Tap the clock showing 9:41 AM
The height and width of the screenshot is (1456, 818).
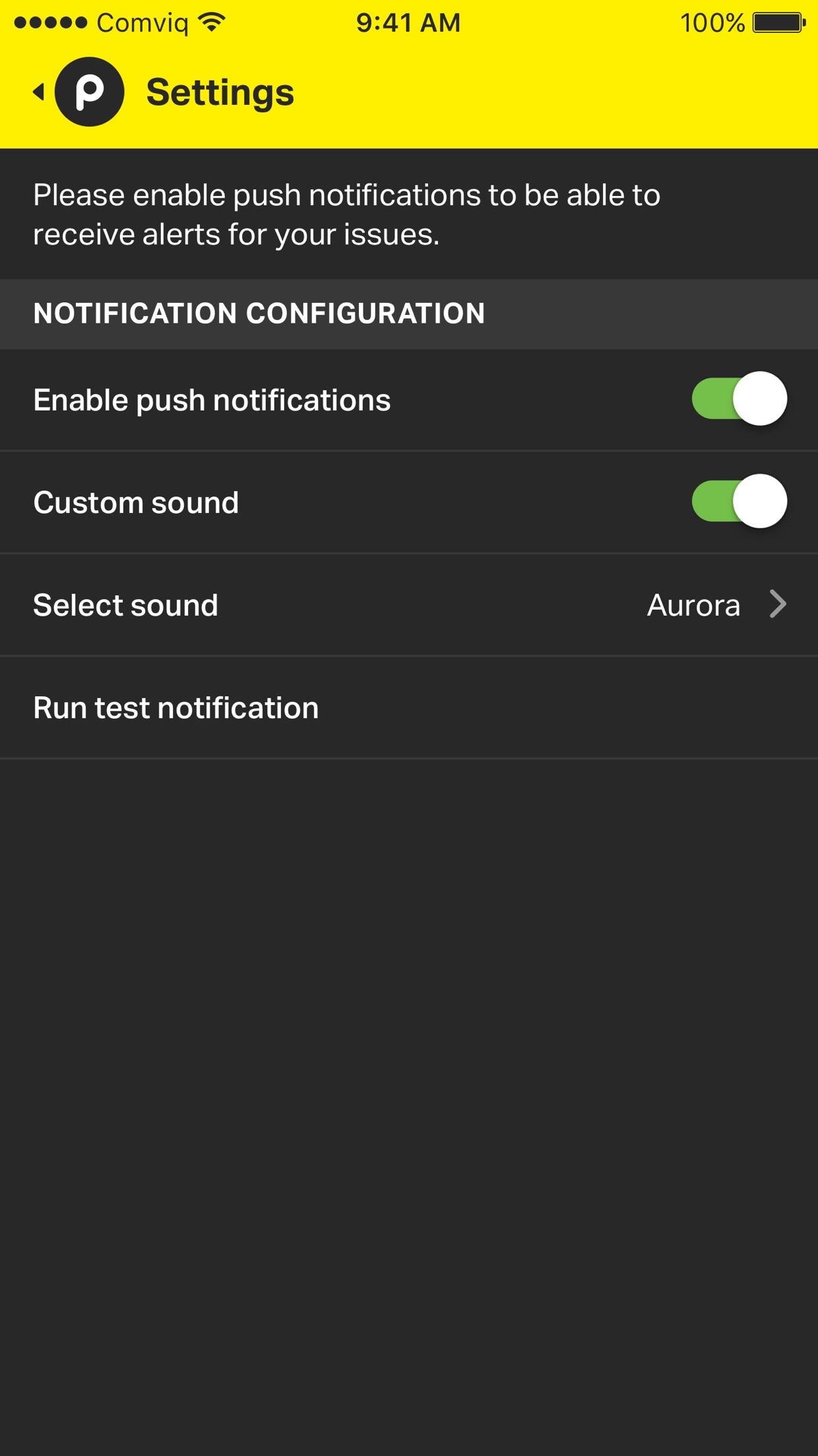[407, 22]
